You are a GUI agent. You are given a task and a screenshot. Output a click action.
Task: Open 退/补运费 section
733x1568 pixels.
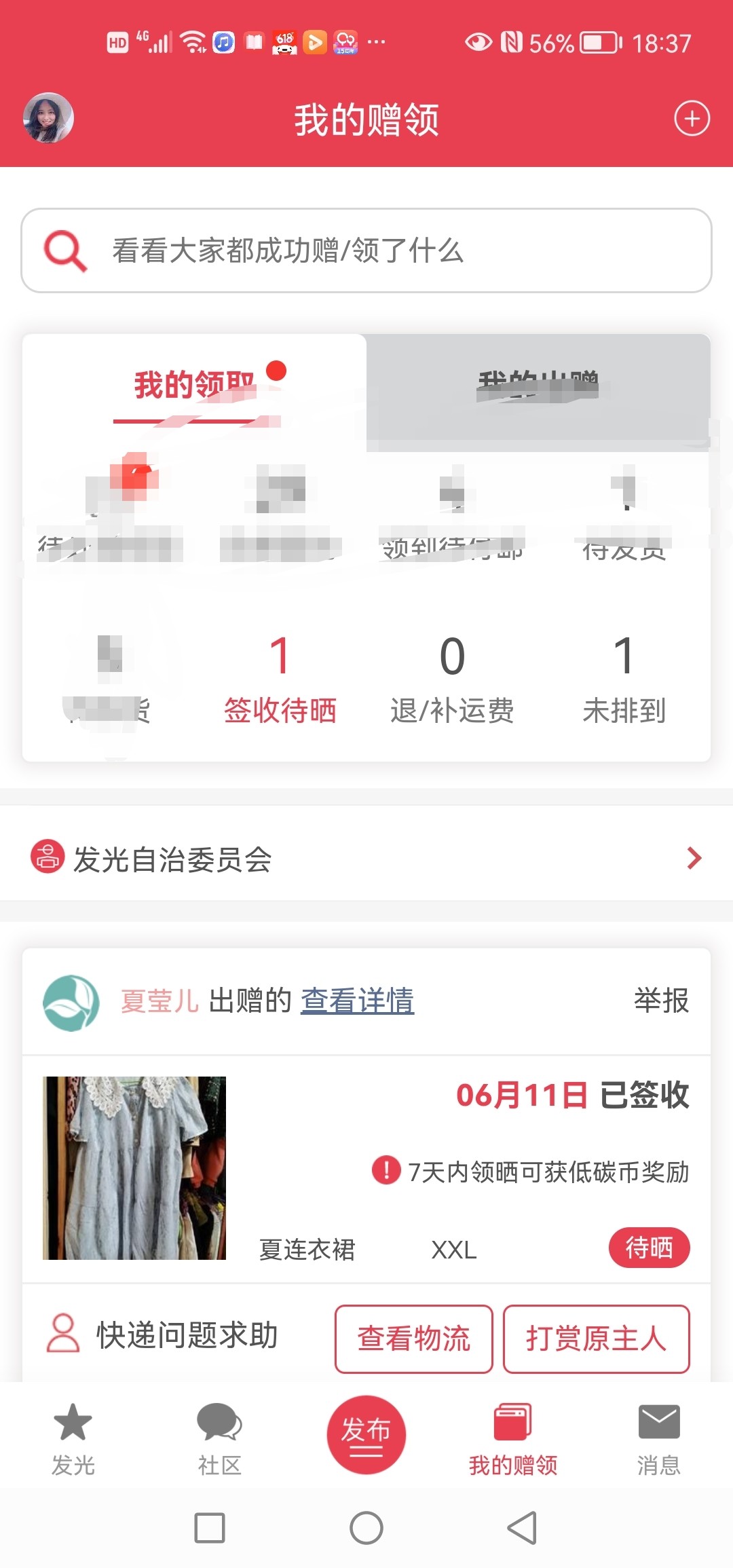[452, 679]
